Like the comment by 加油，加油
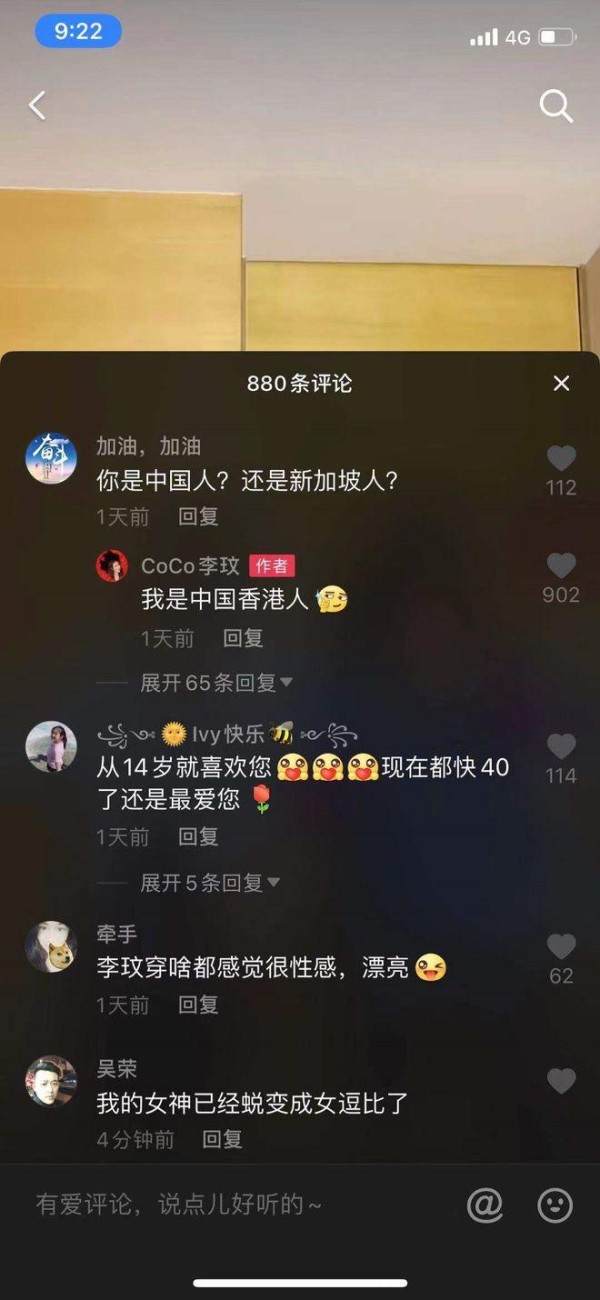 tap(561, 459)
